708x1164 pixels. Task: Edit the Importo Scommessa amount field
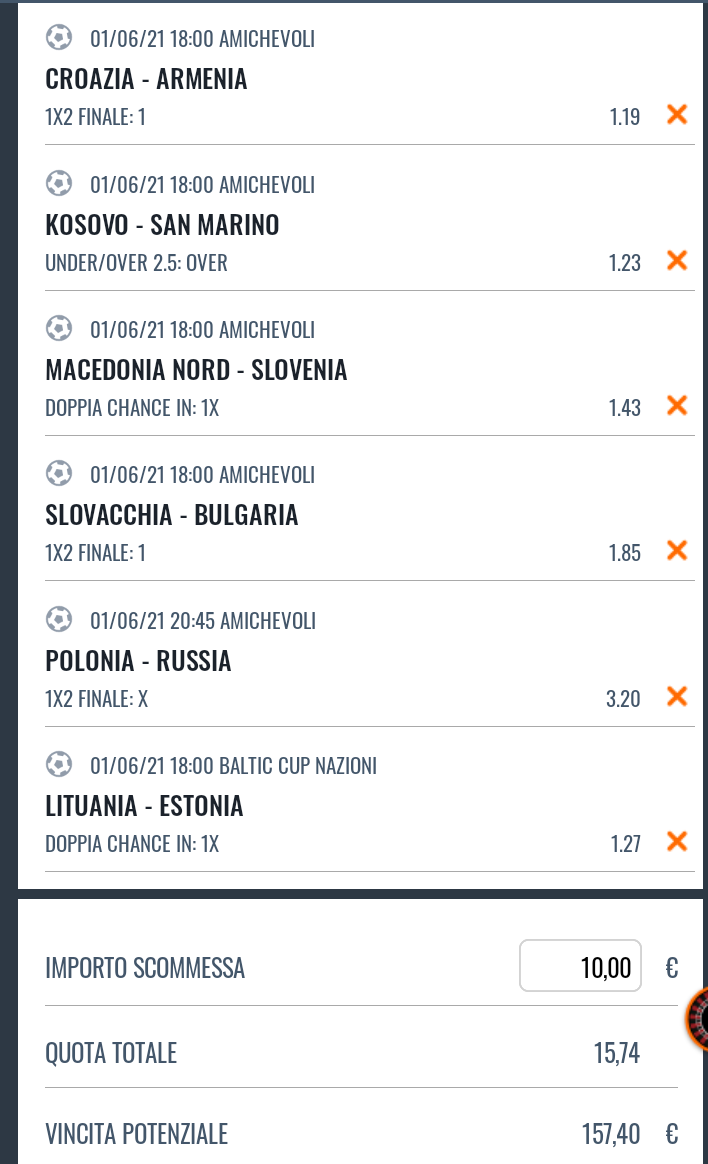click(x=580, y=967)
